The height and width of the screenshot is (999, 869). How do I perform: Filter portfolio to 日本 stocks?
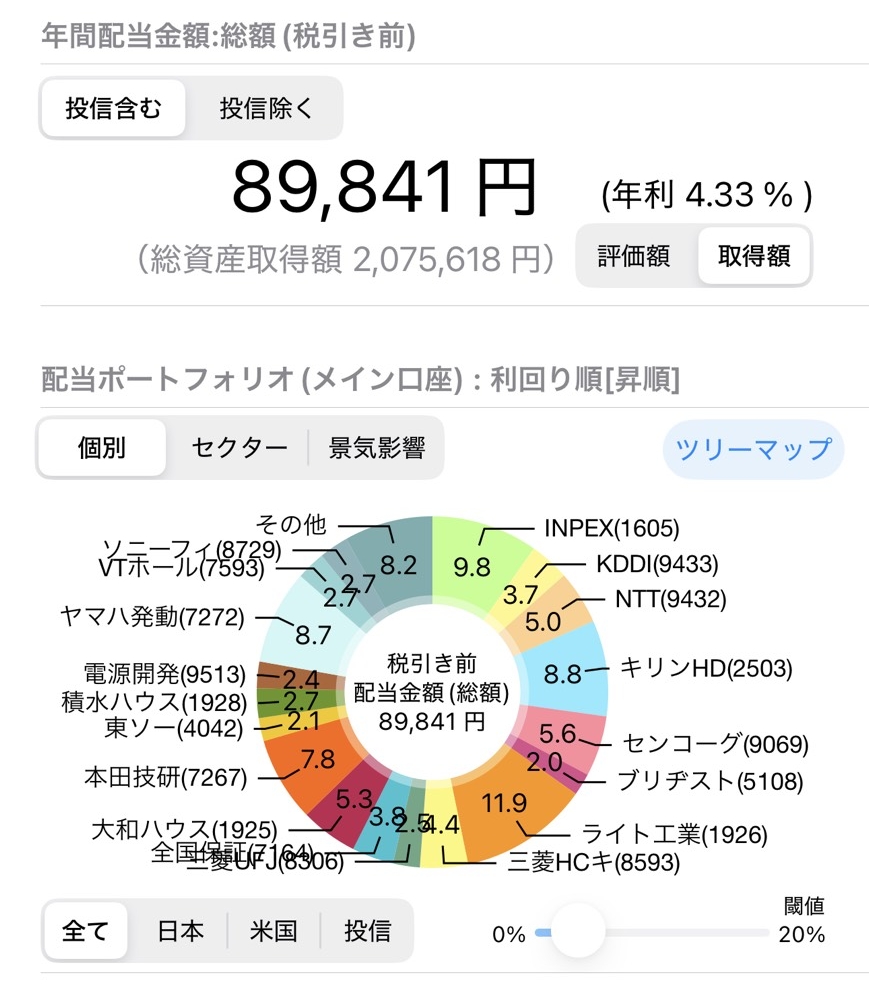(x=180, y=930)
